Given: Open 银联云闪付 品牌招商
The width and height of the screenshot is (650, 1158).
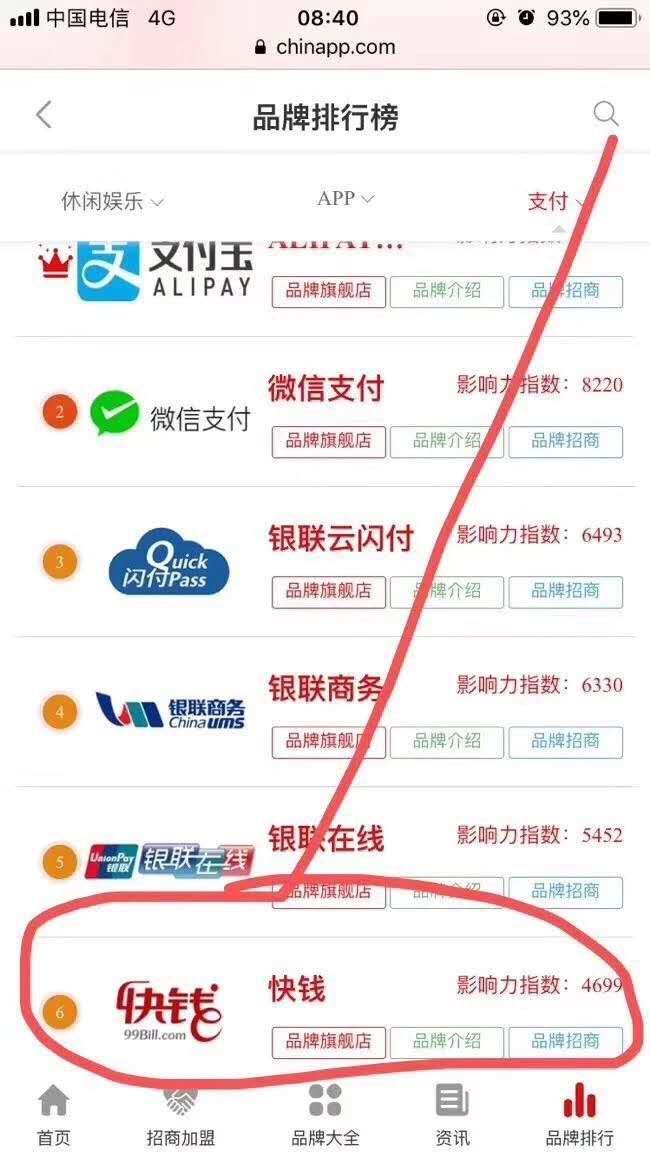Looking at the screenshot, I should [565, 591].
